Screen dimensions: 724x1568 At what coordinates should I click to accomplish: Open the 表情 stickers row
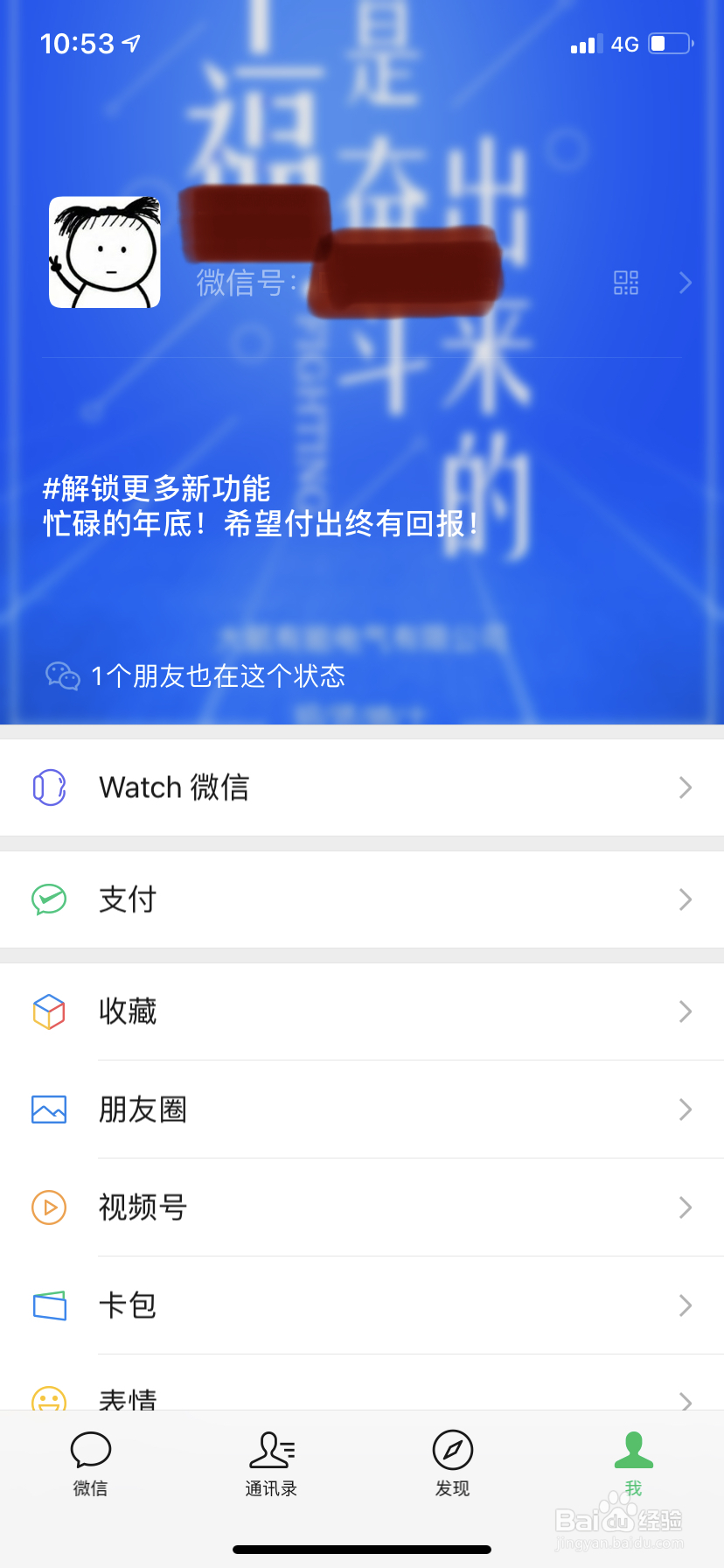pos(362,1396)
